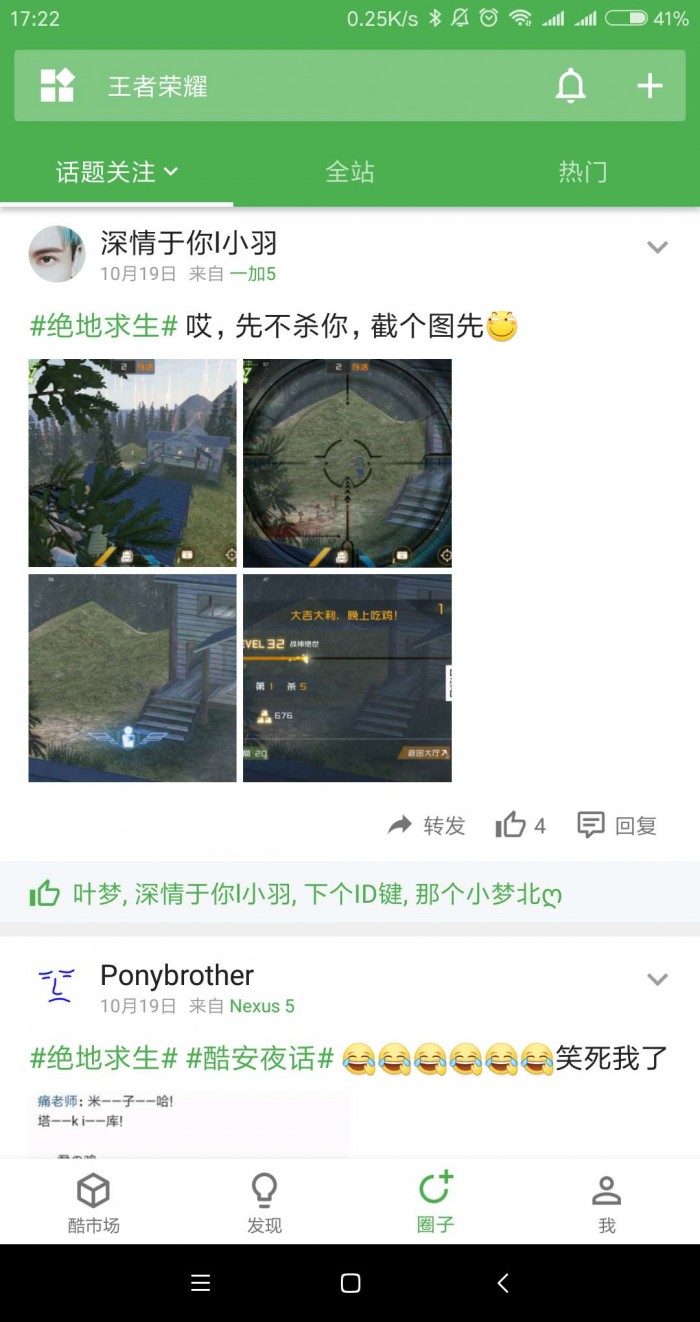Expand the 话题关注 dropdown tab
The width and height of the screenshot is (700, 1322).
coord(117,172)
